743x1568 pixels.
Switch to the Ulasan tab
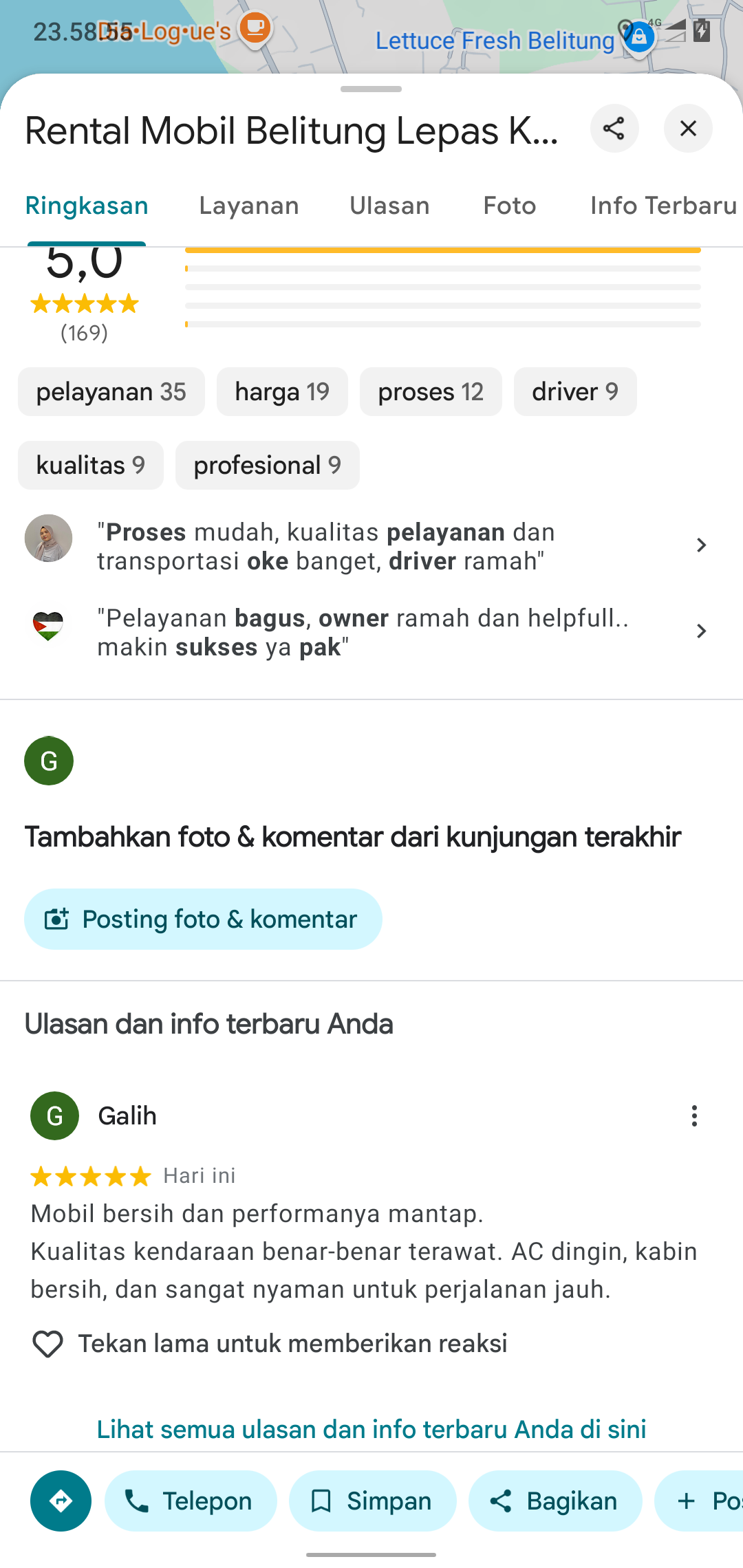[389, 206]
